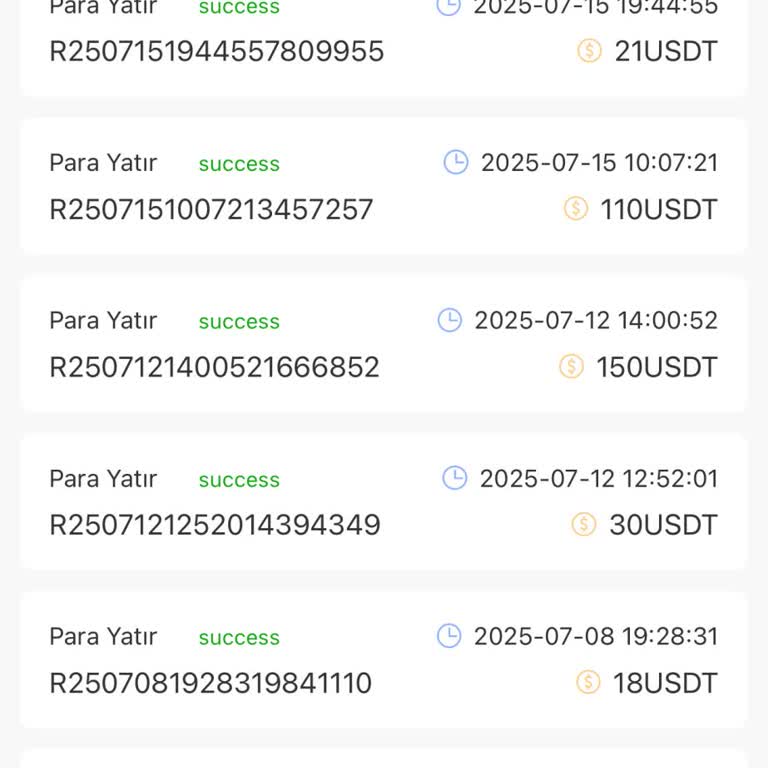Select the 150USDT deposit record R2507121400521666852
Viewport: 768px width, 768px height.
coord(383,344)
